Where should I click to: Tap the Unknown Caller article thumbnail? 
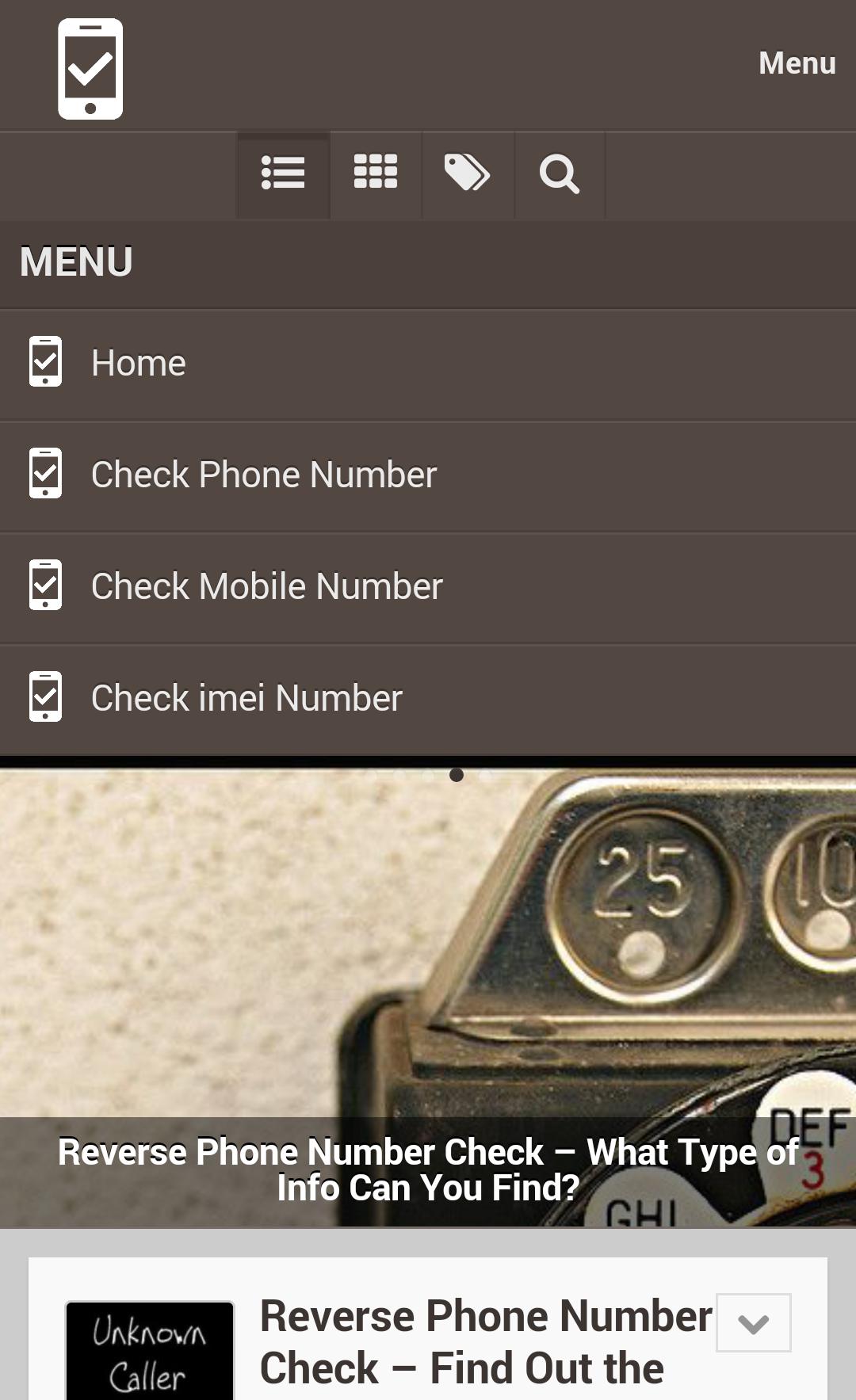pyautogui.click(x=149, y=1352)
